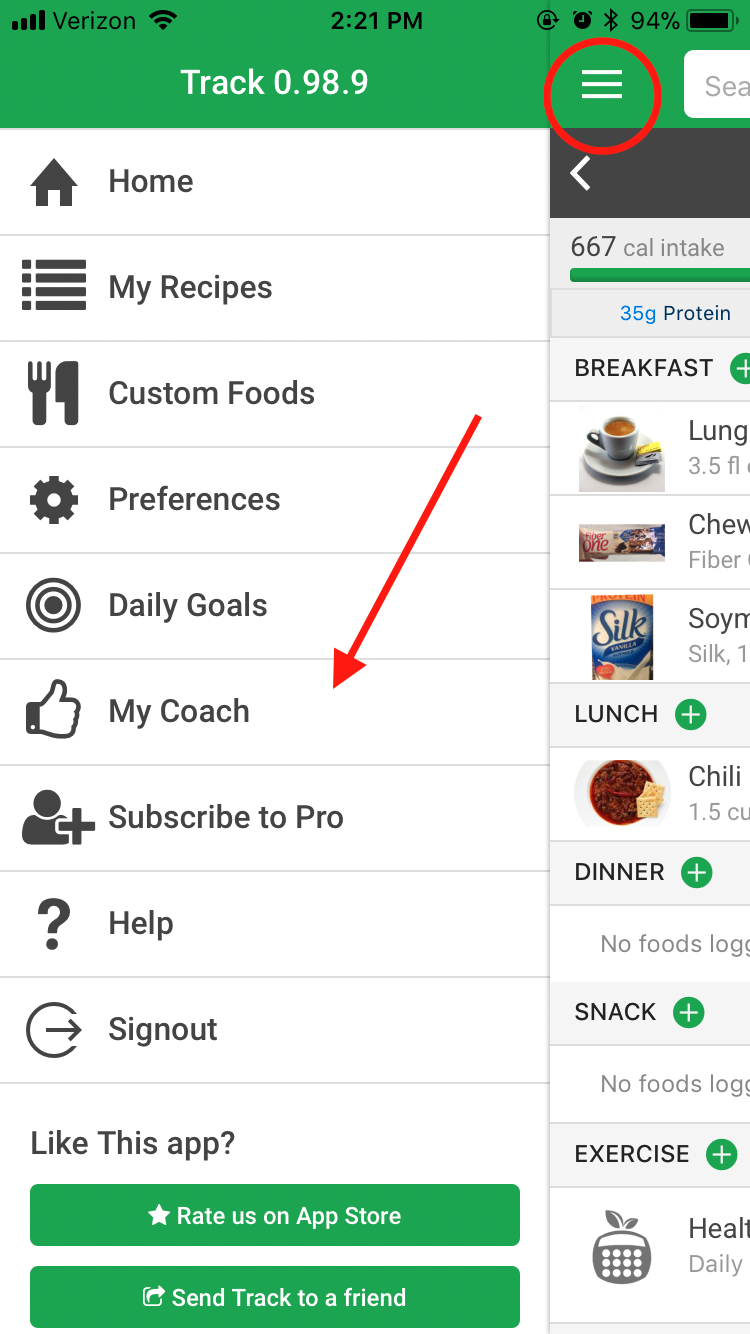The height and width of the screenshot is (1334, 750).
Task: Select Subscribe to Pro
Action: click(274, 818)
